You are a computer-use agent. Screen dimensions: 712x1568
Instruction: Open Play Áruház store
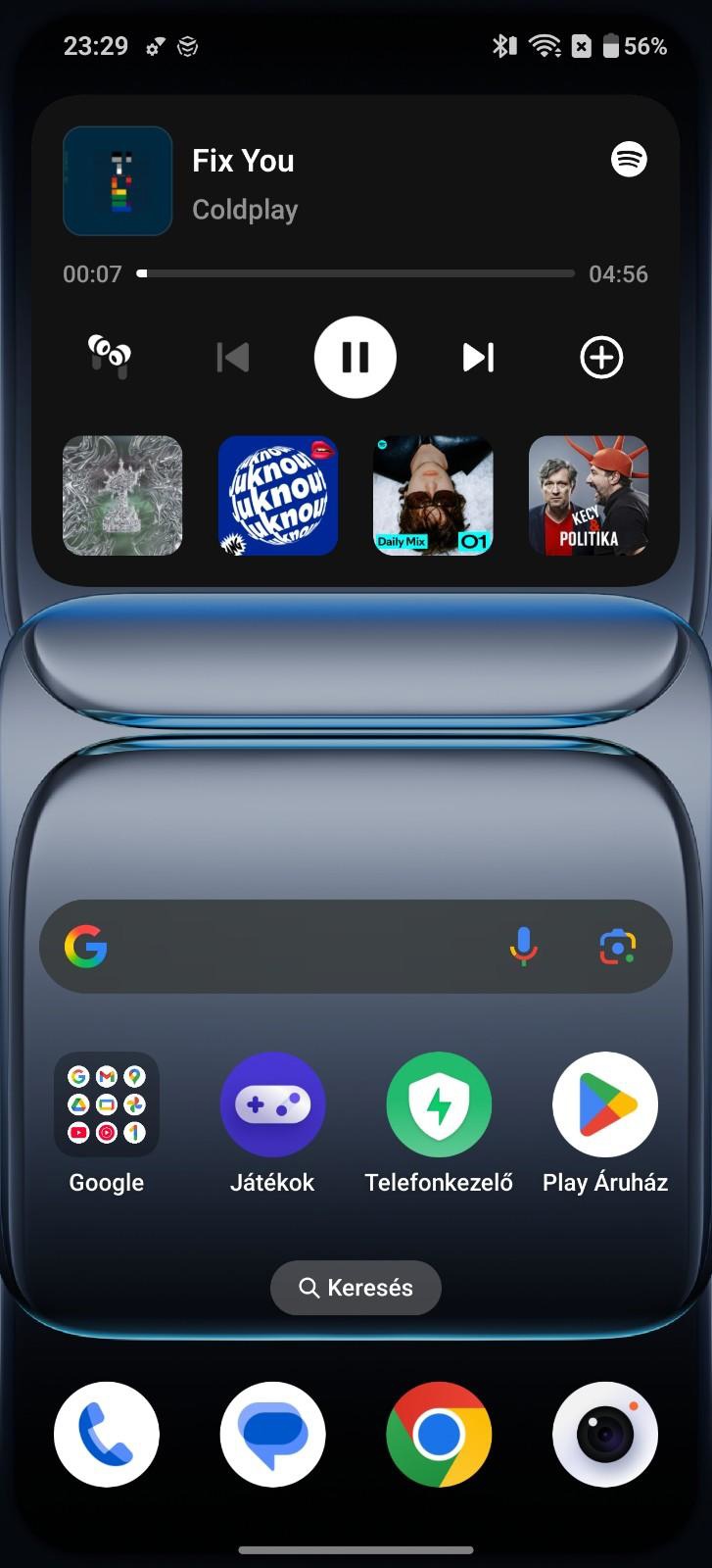605,1104
